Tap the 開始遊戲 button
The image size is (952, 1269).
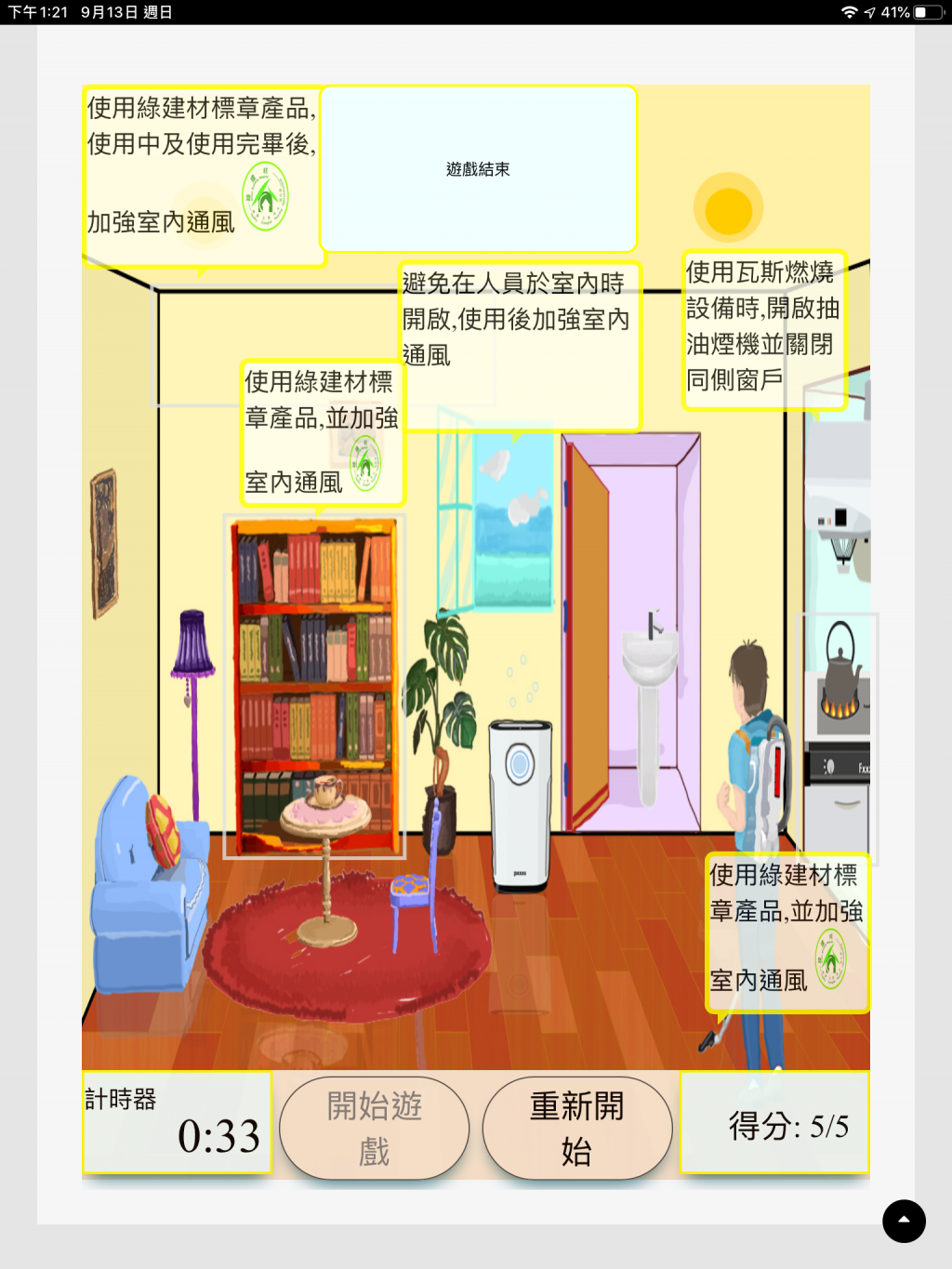click(375, 1128)
